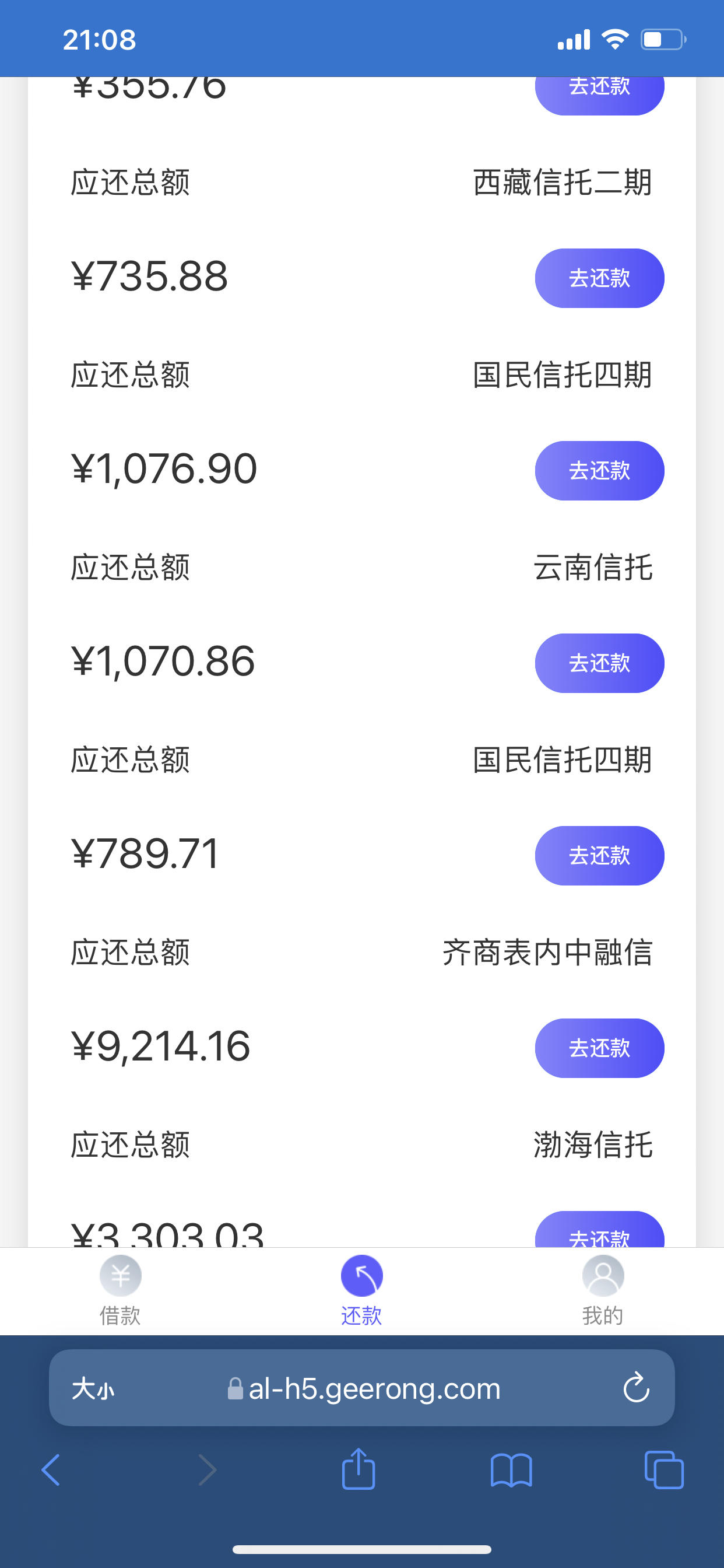Repay the ¥1,076.90 国民信托四期 amount
Screen dimensions: 724x1568
pos(599,471)
